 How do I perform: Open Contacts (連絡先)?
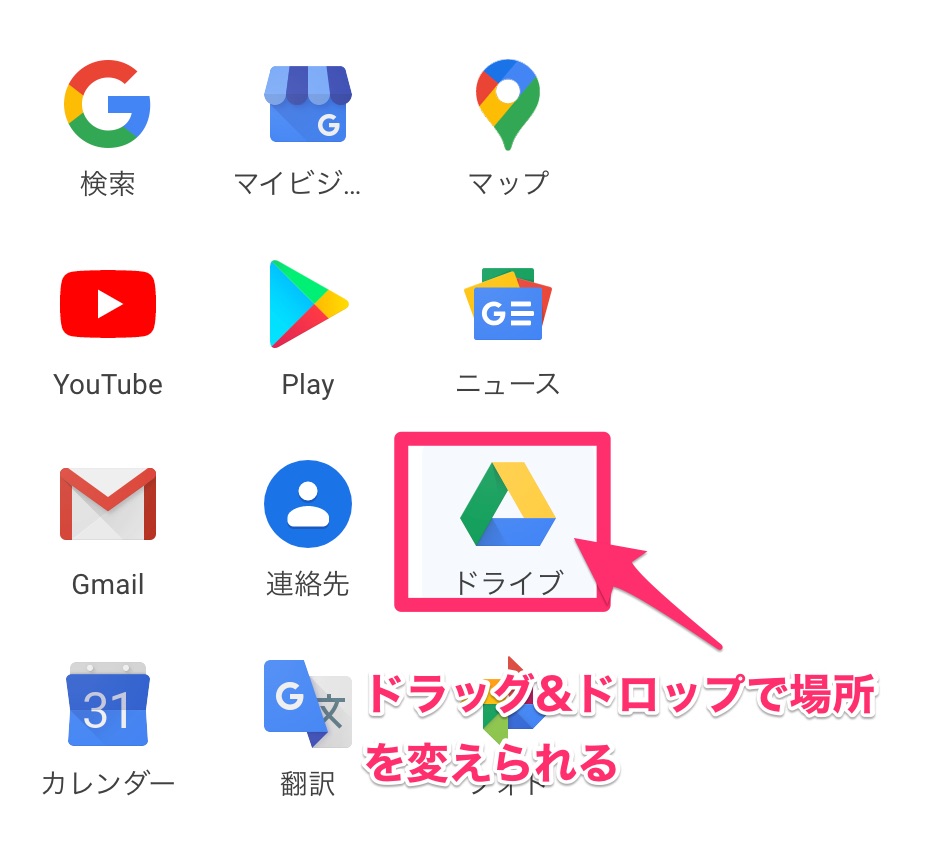pos(307,504)
